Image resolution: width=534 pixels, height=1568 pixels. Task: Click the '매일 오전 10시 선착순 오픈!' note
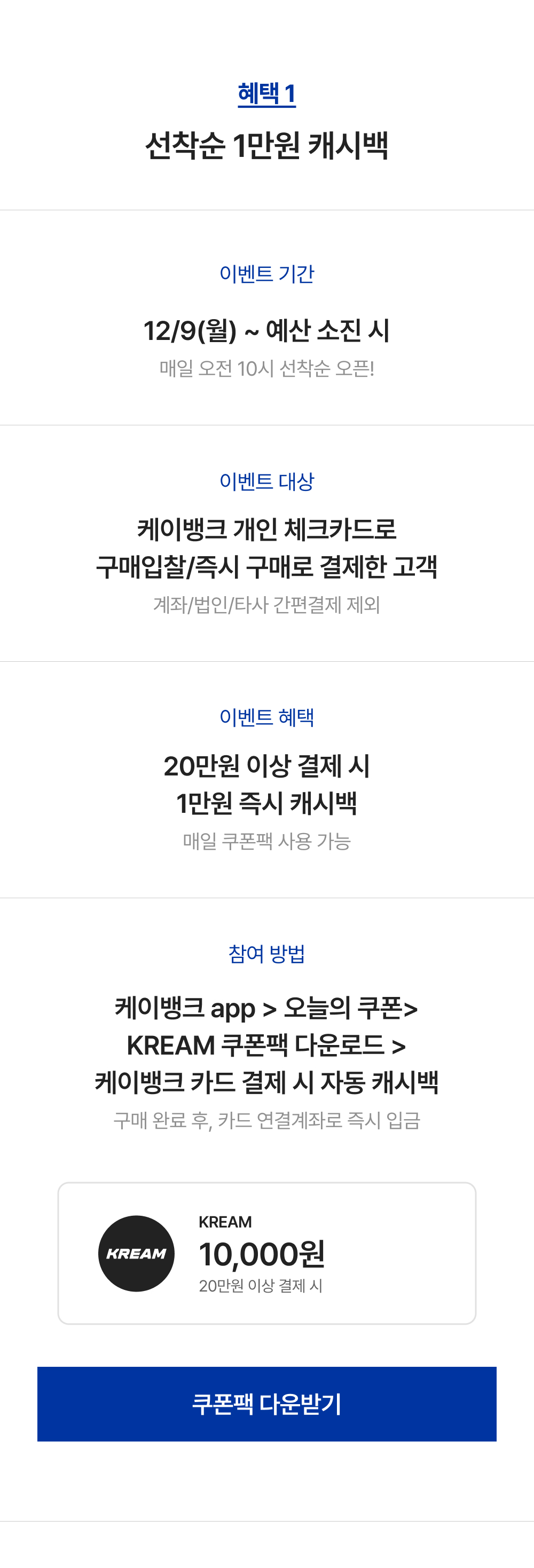click(x=266, y=368)
